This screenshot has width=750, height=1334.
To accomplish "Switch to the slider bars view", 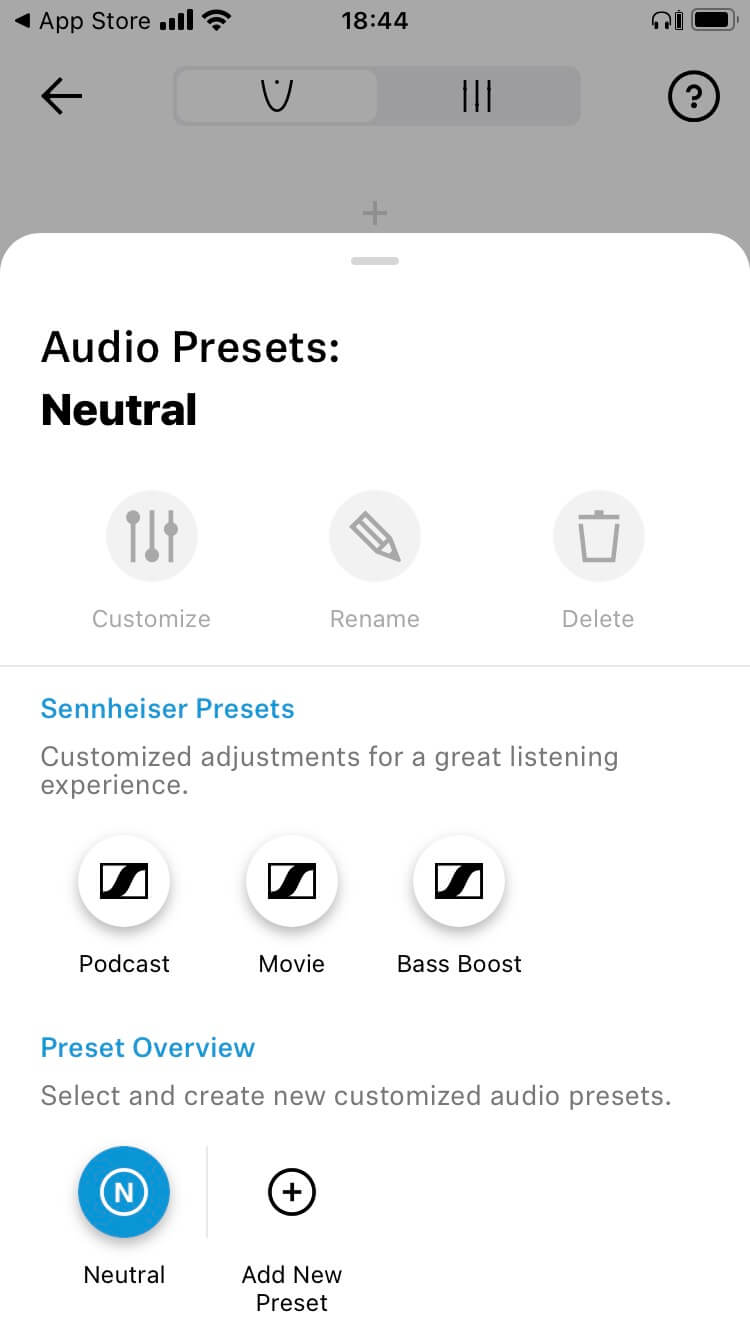I will [477, 96].
